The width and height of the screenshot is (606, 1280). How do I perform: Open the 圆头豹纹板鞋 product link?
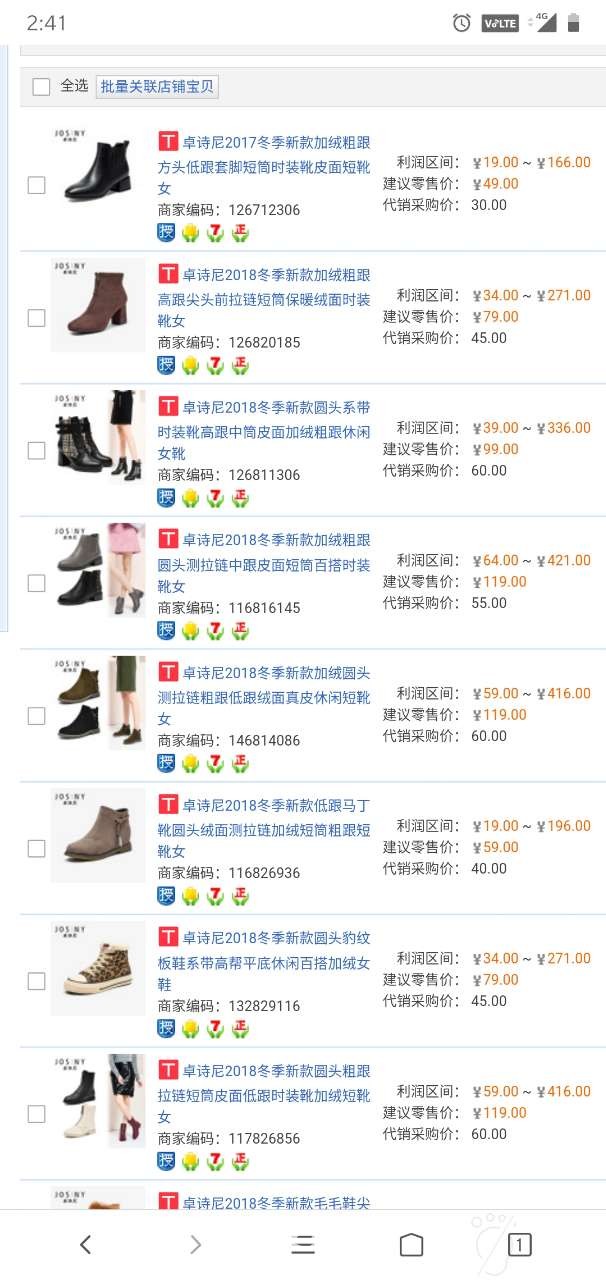click(265, 961)
